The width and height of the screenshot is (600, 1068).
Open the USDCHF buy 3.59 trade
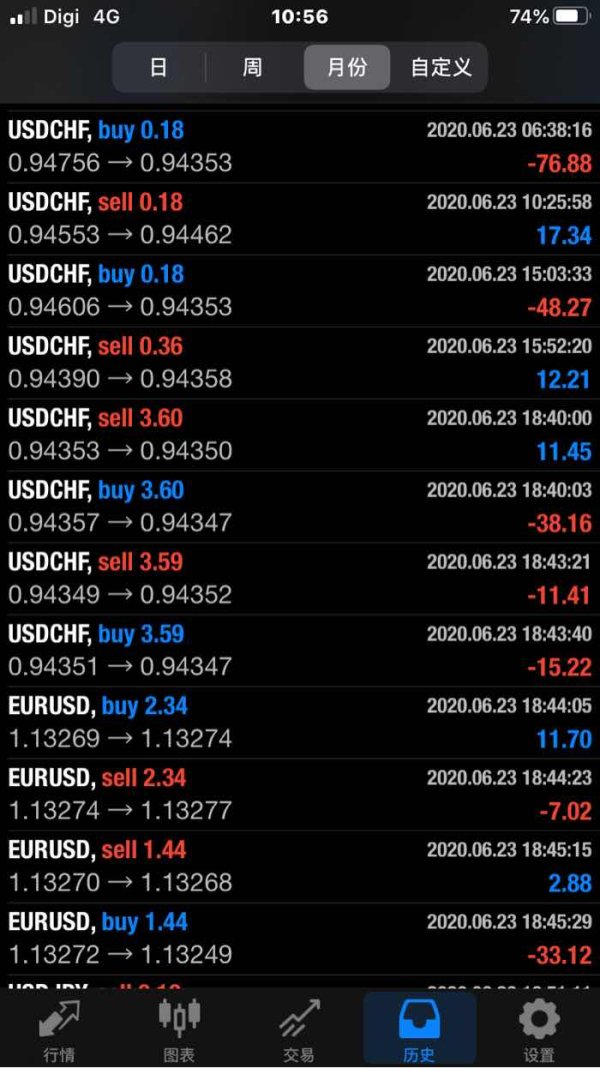click(x=300, y=650)
